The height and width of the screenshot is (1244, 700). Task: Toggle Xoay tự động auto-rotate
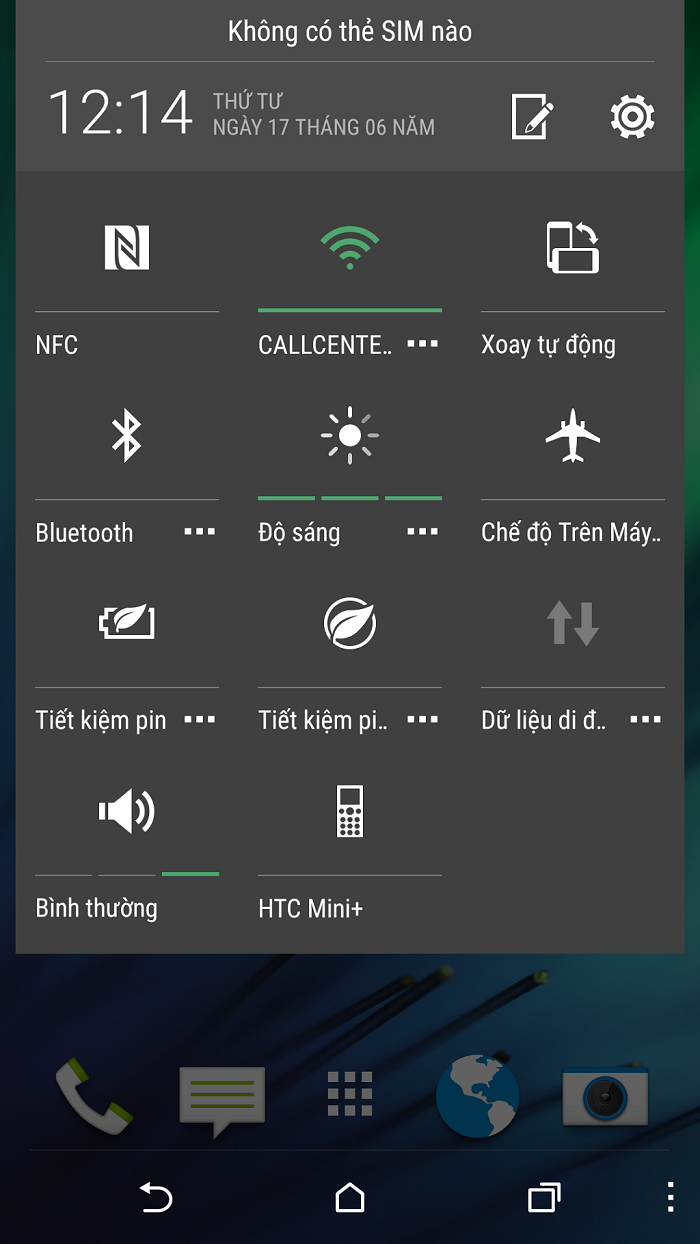click(x=572, y=248)
